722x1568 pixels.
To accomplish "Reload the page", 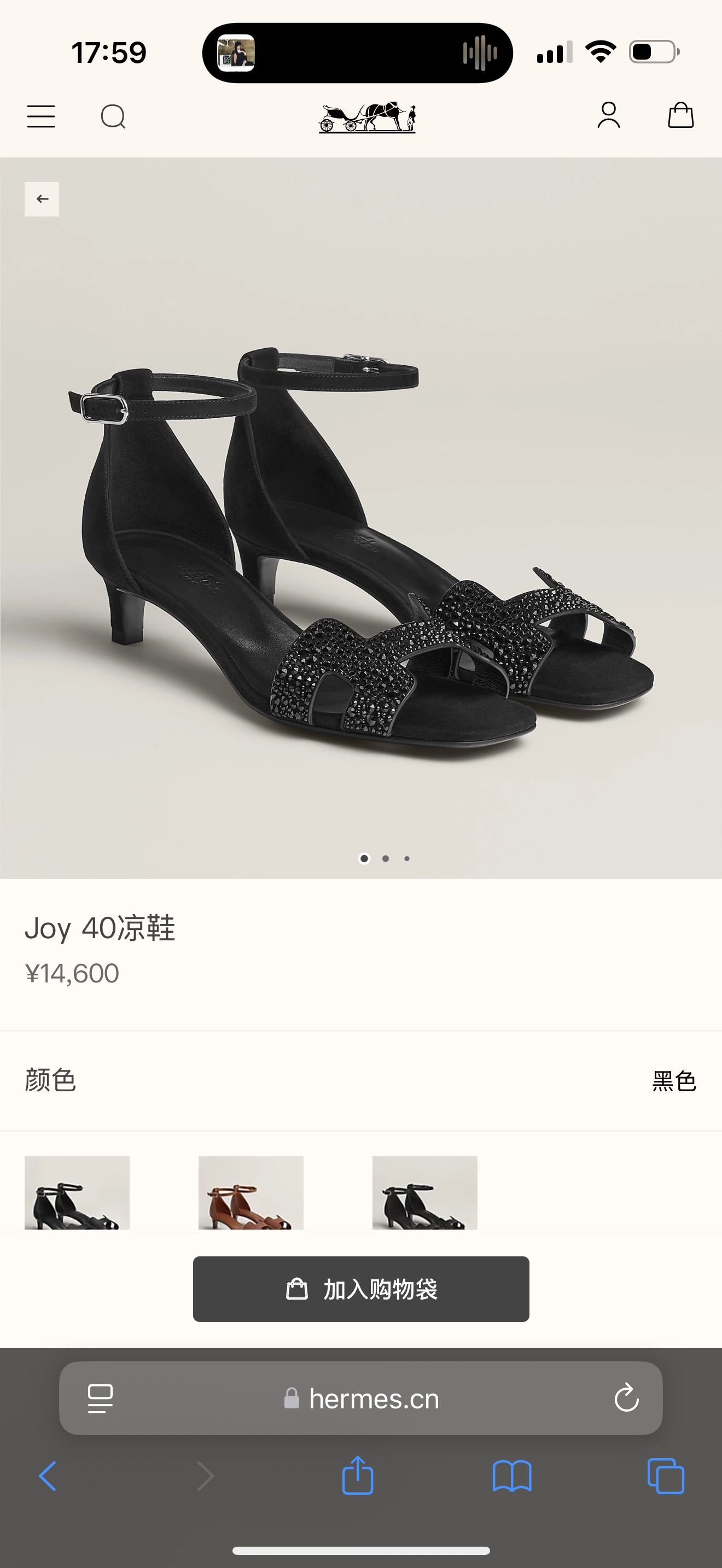I will point(626,1398).
